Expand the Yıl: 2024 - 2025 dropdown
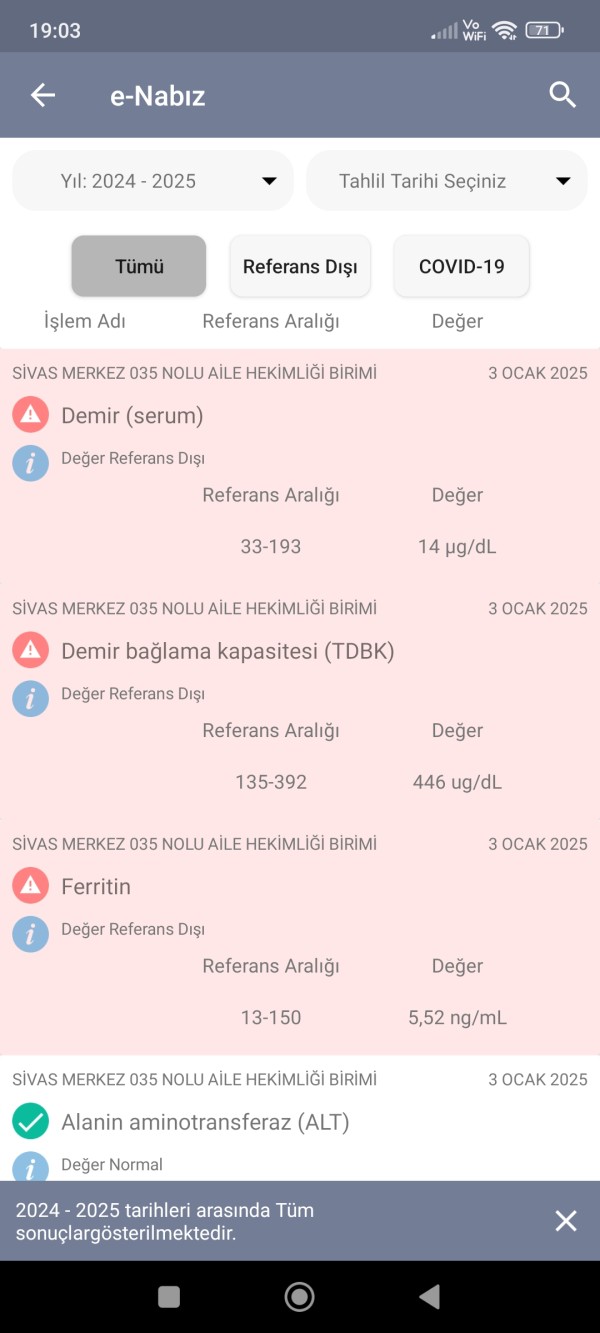 pyautogui.click(x=153, y=181)
